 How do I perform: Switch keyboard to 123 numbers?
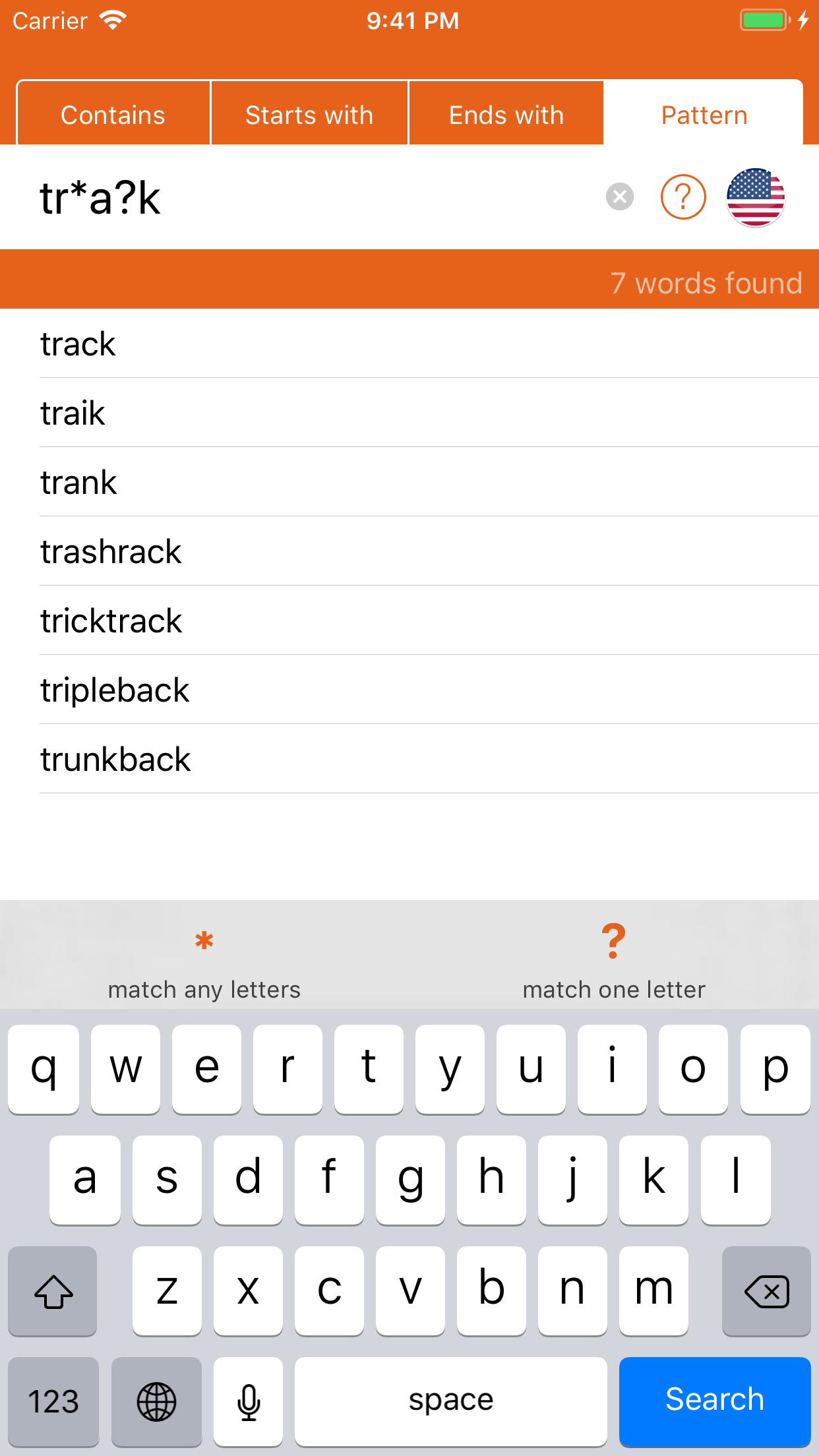click(53, 1401)
